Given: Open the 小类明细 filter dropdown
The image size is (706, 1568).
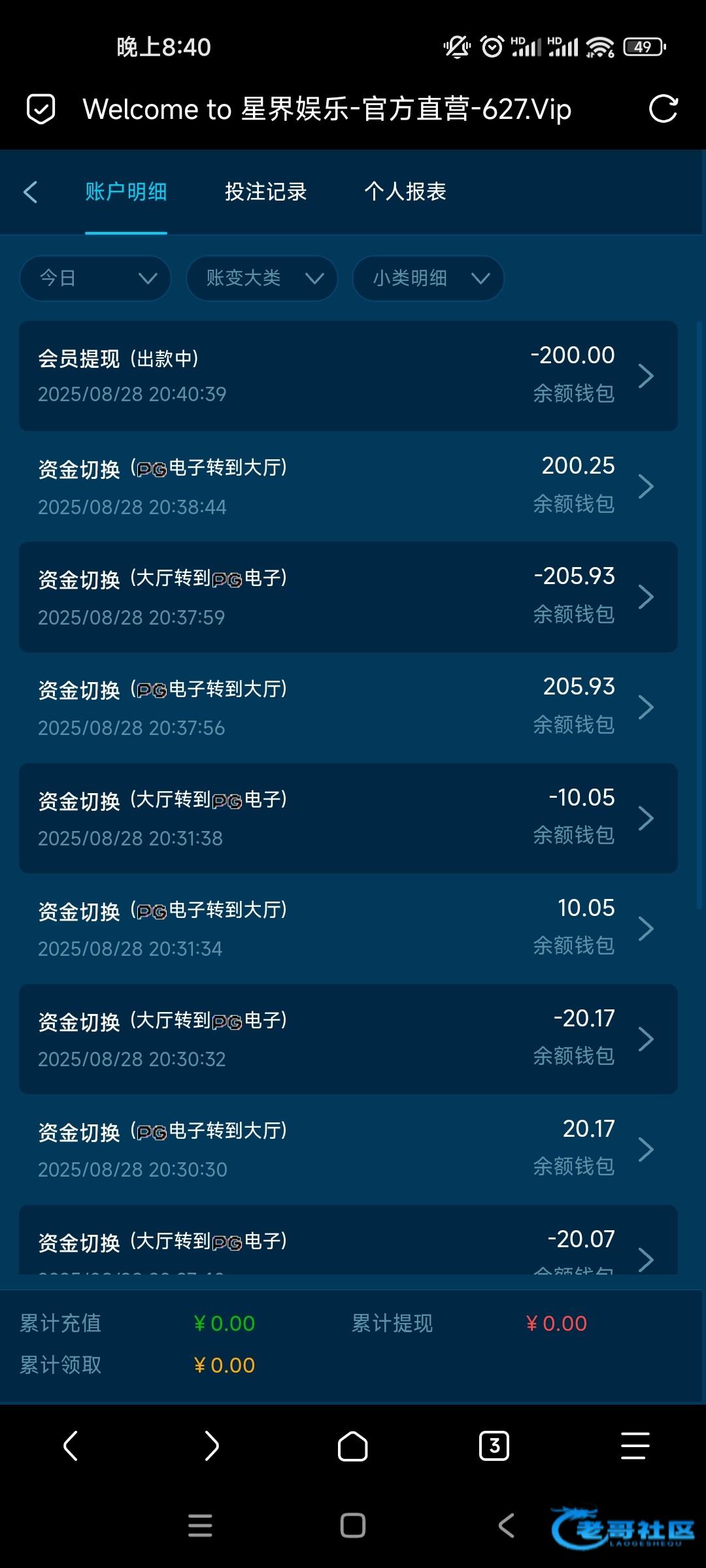Looking at the screenshot, I should click(428, 278).
